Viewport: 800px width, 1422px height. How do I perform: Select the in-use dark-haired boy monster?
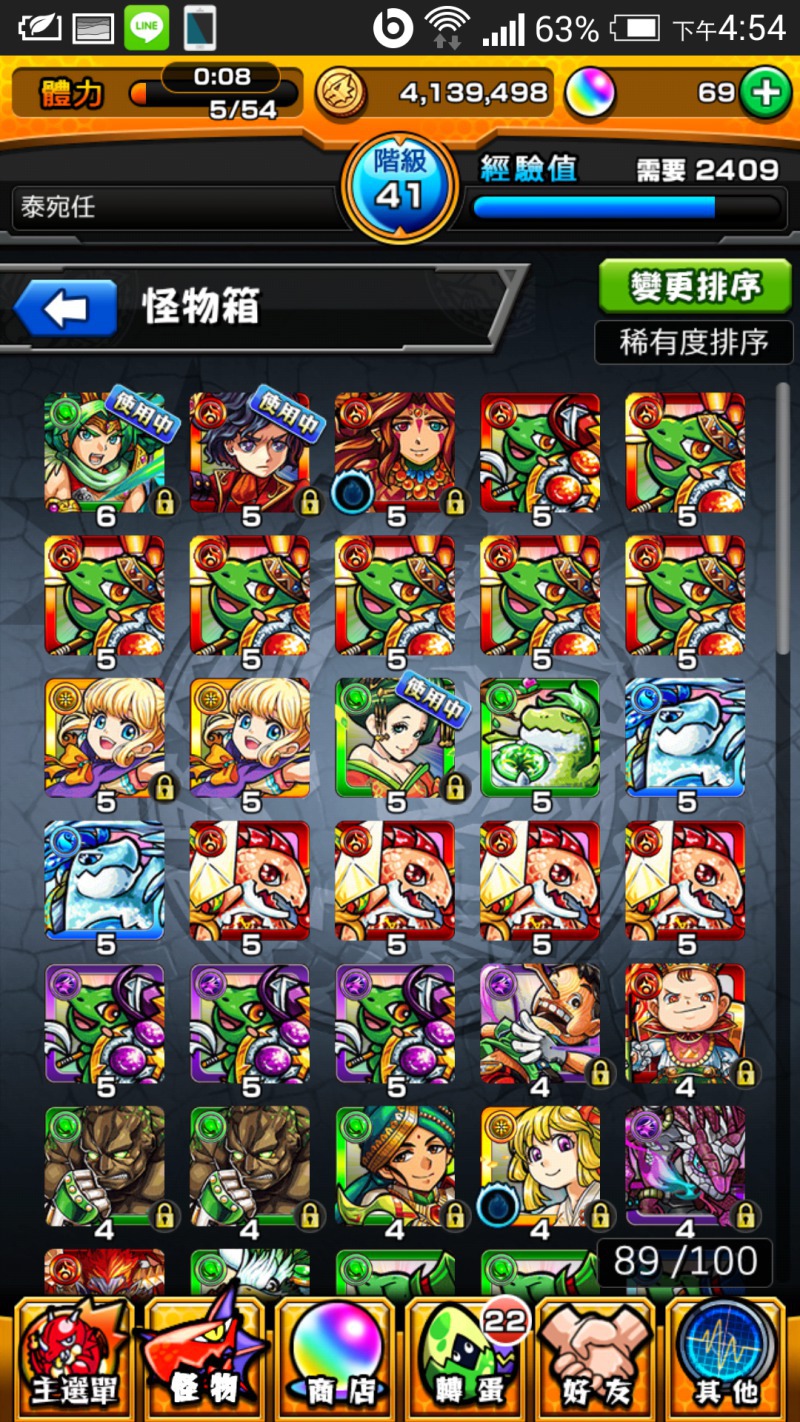pyautogui.click(x=250, y=454)
